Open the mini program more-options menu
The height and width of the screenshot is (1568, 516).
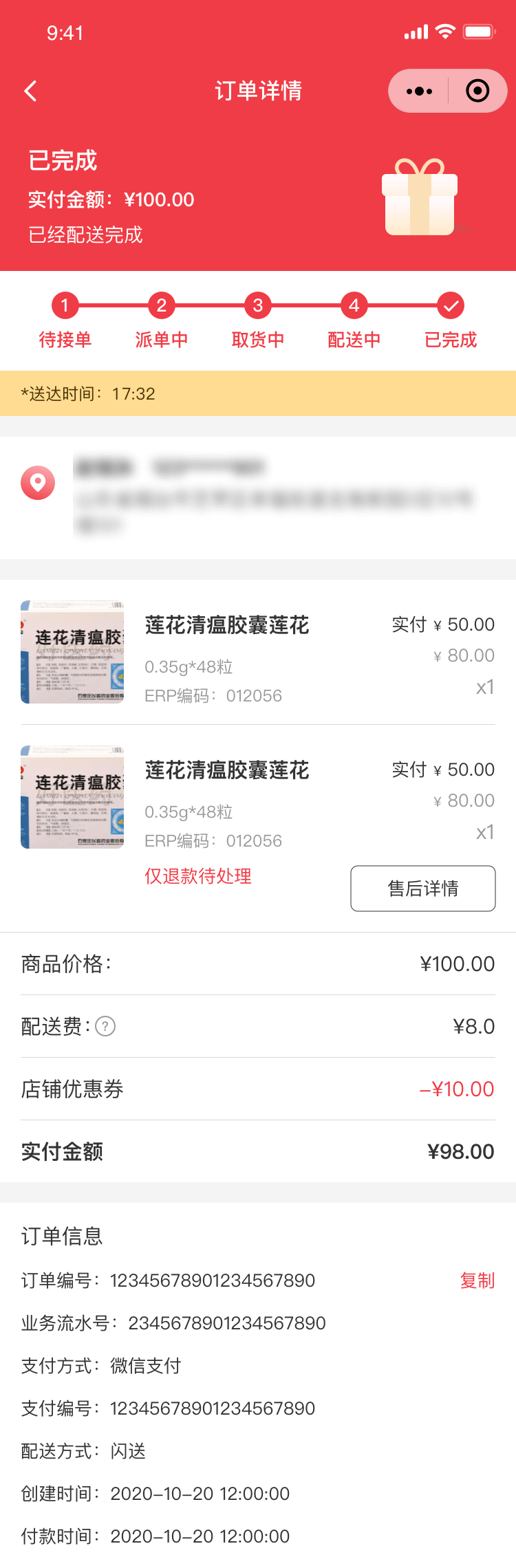(419, 91)
